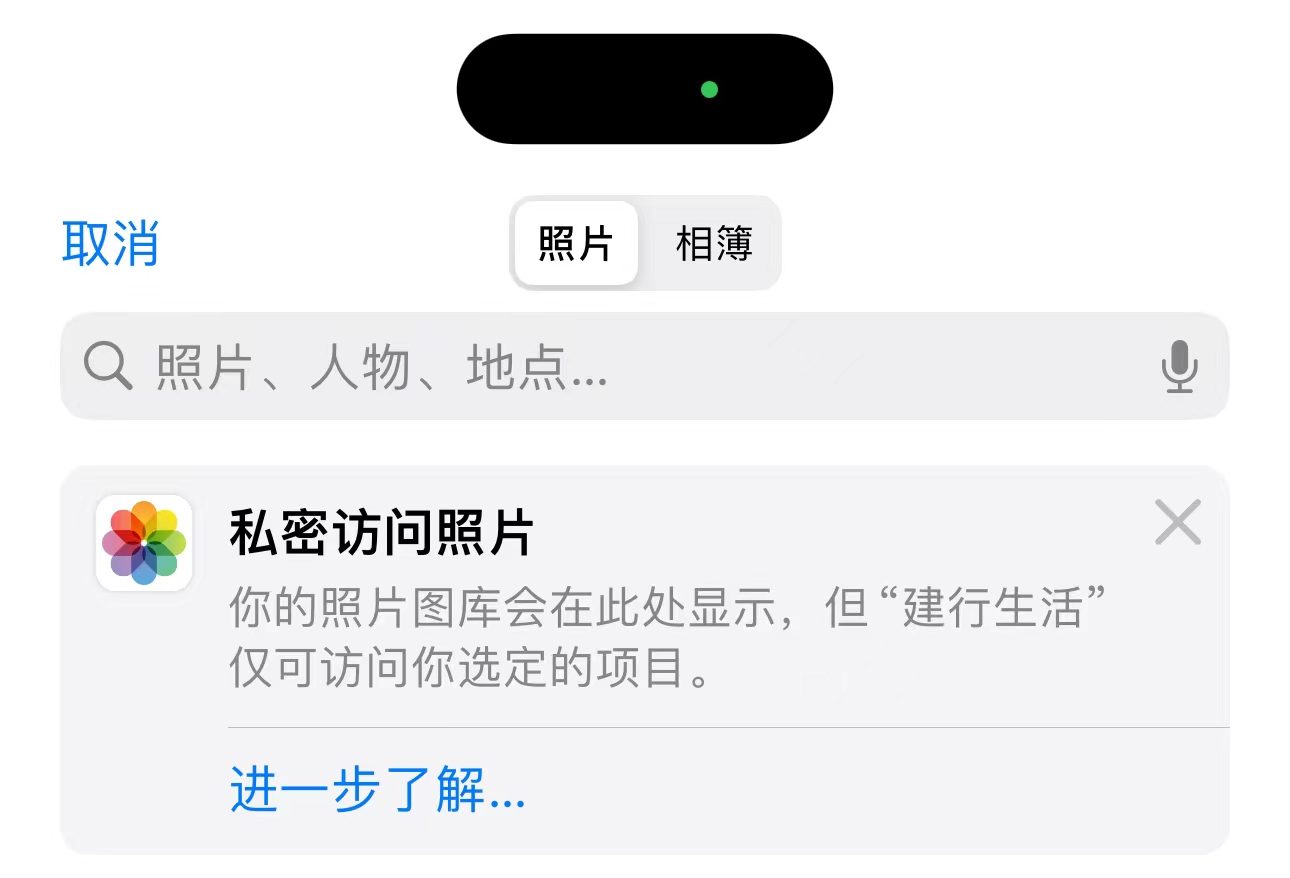Switch to the 相簿 tab
The image size is (1290, 878).
(x=713, y=244)
